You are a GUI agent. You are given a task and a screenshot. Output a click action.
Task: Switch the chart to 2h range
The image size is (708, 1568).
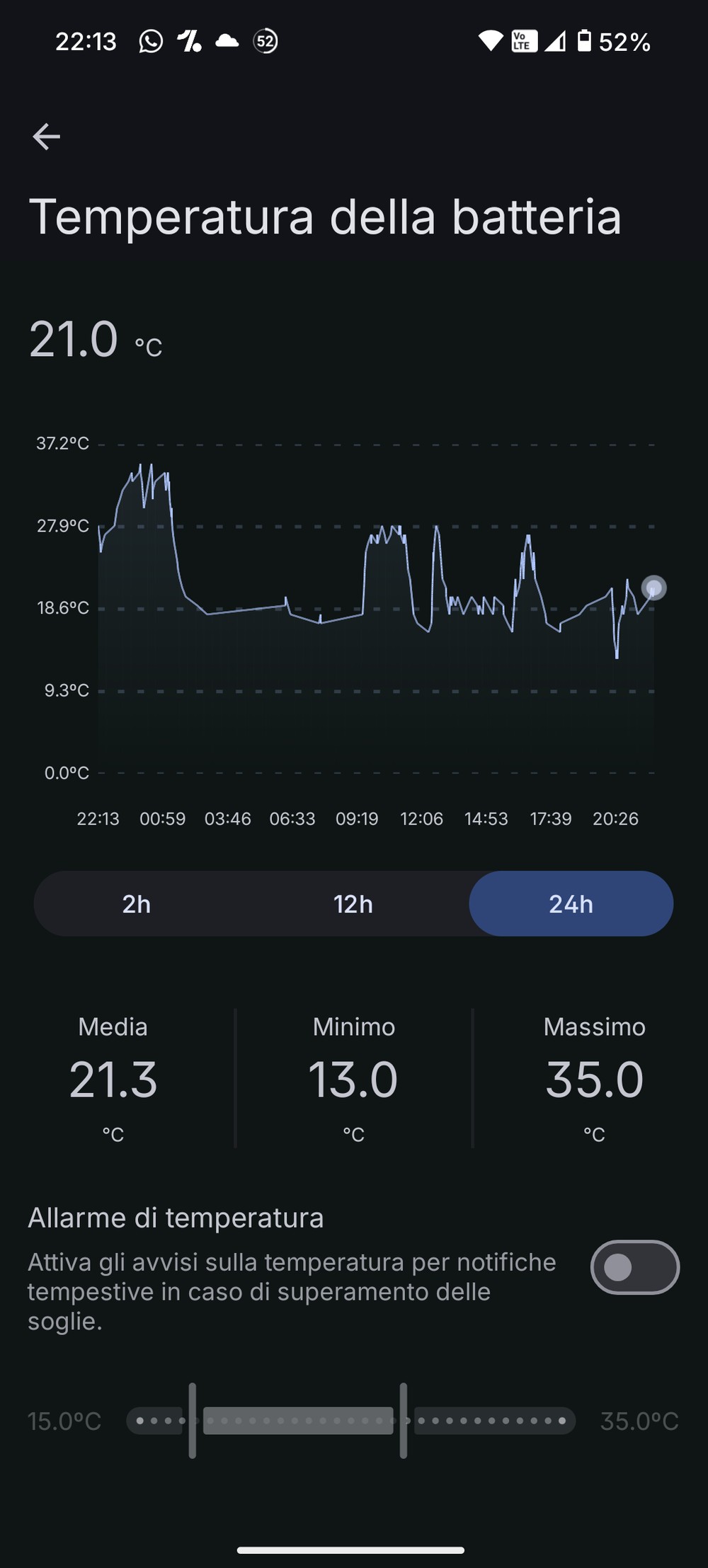click(x=137, y=904)
